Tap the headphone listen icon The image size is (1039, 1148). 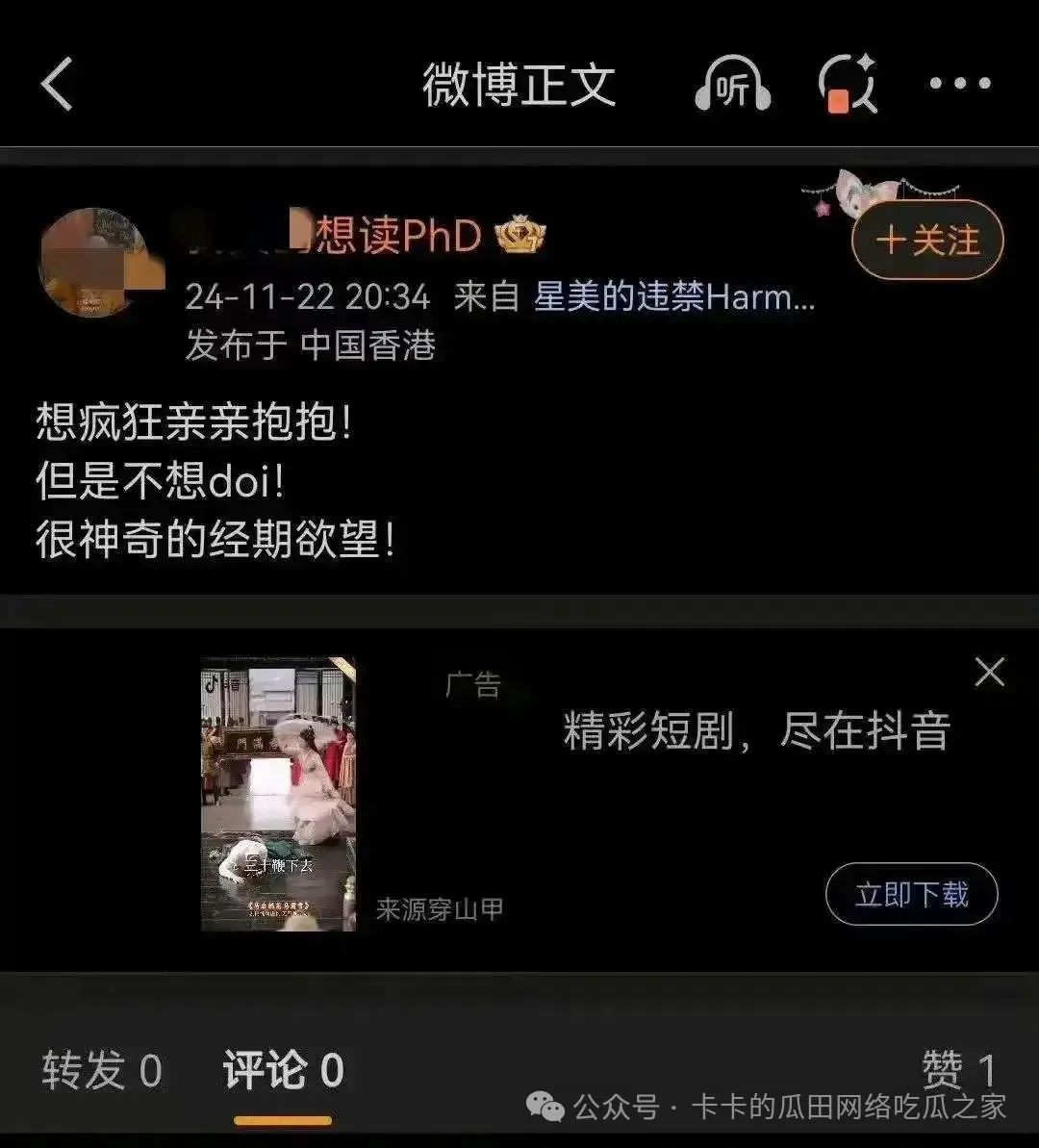[733, 86]
